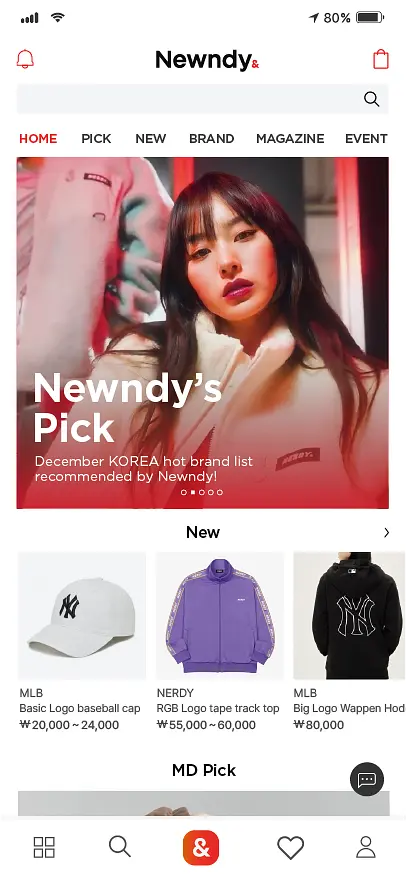Tap the red & home button
The image size is (407, 874).
[x=201, y=848]
